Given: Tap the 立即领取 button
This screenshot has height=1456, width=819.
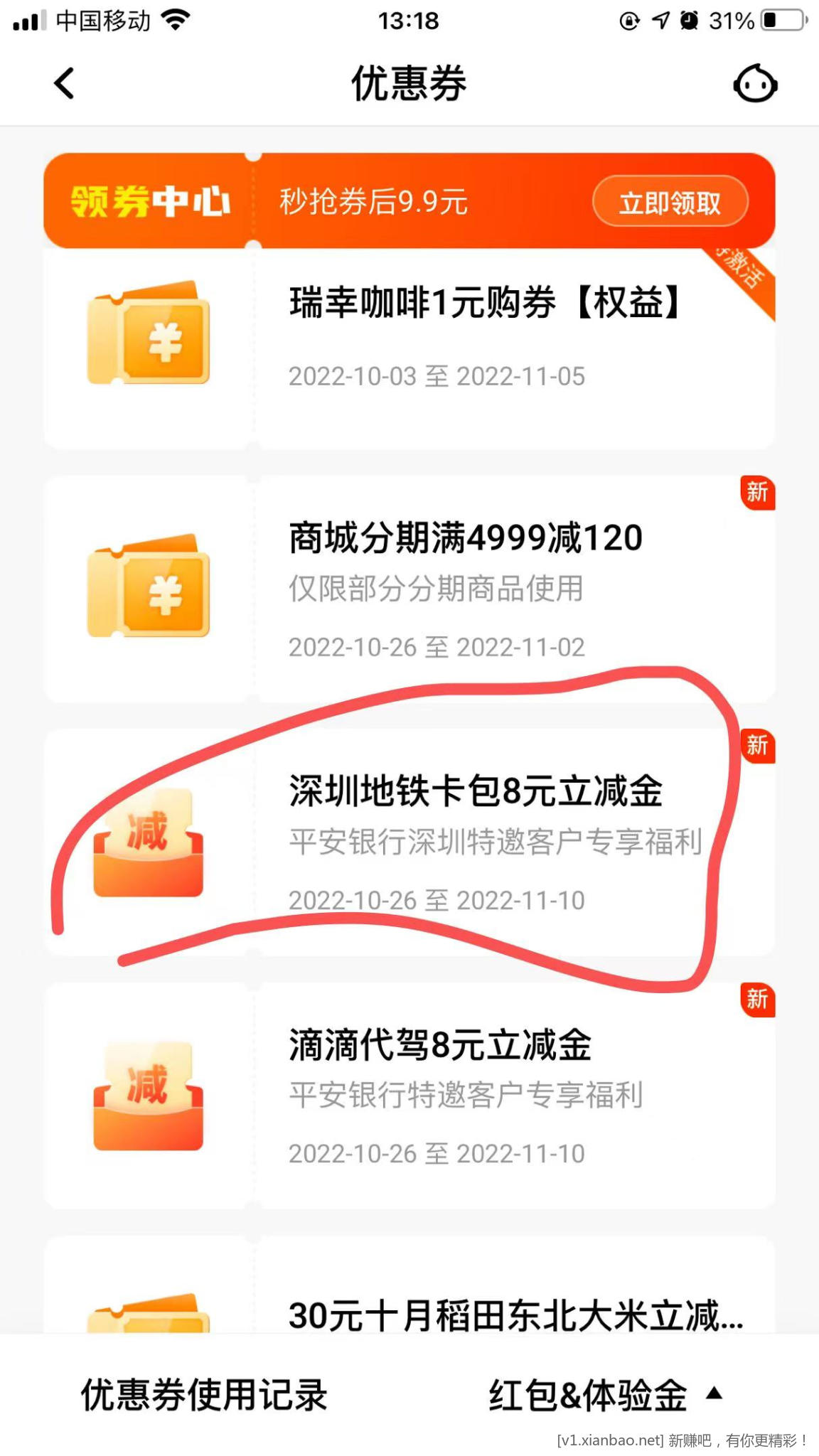Looking at the screenshot, I should (670, 203).
